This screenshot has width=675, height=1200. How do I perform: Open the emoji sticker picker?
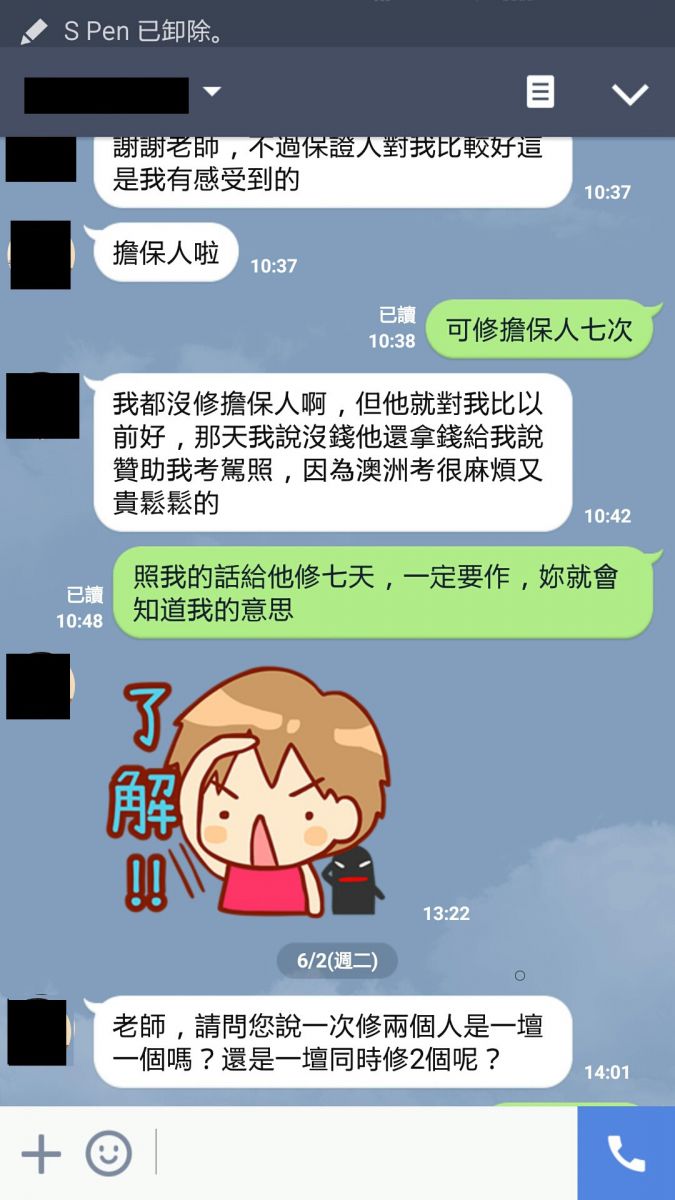[x=108, y=1153]
